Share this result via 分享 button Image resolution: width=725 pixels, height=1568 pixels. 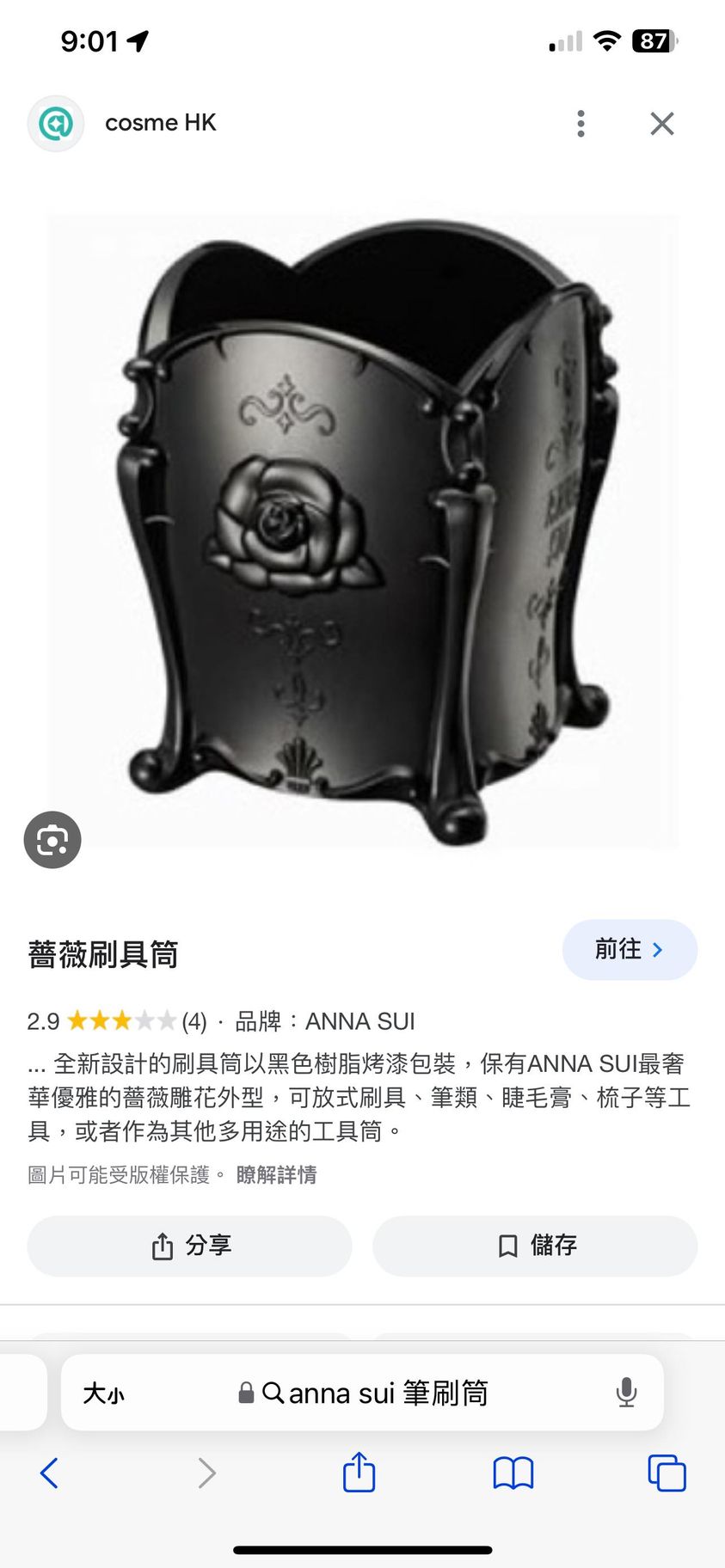(x=189, y=1246)
